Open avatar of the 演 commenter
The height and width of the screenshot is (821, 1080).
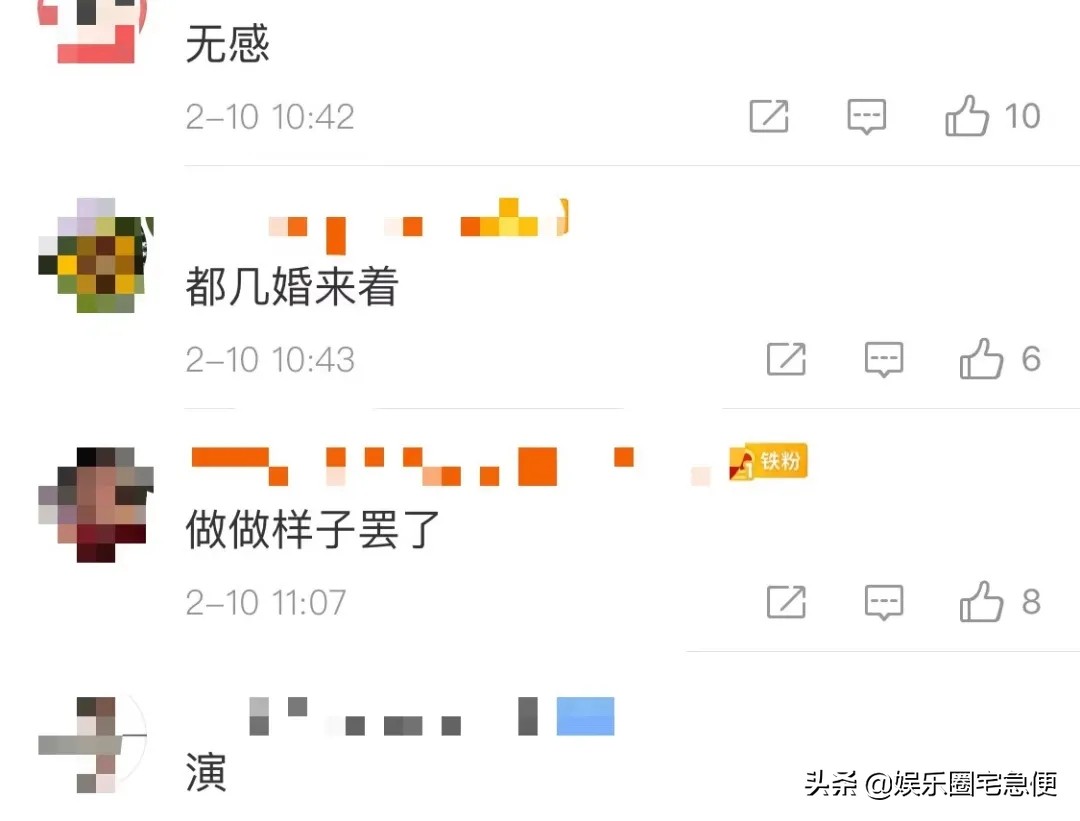click(96, 745)
